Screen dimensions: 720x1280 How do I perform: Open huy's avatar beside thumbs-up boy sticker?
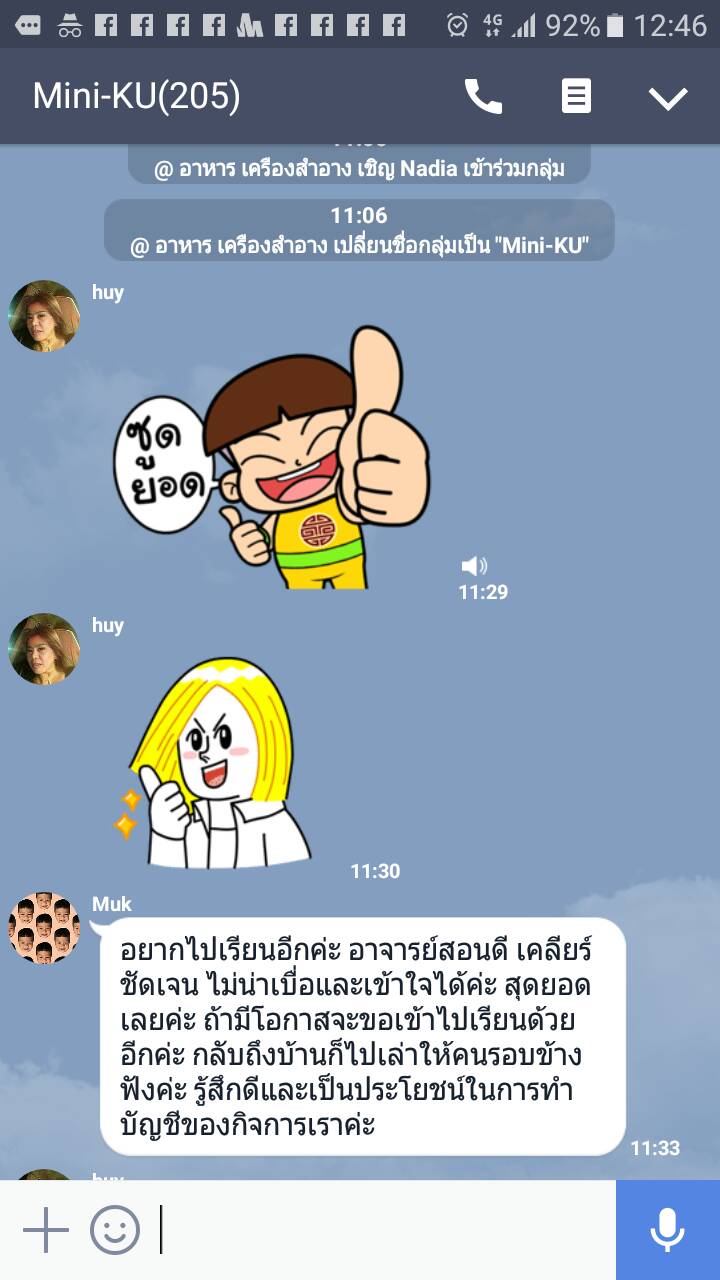[44, 316]
